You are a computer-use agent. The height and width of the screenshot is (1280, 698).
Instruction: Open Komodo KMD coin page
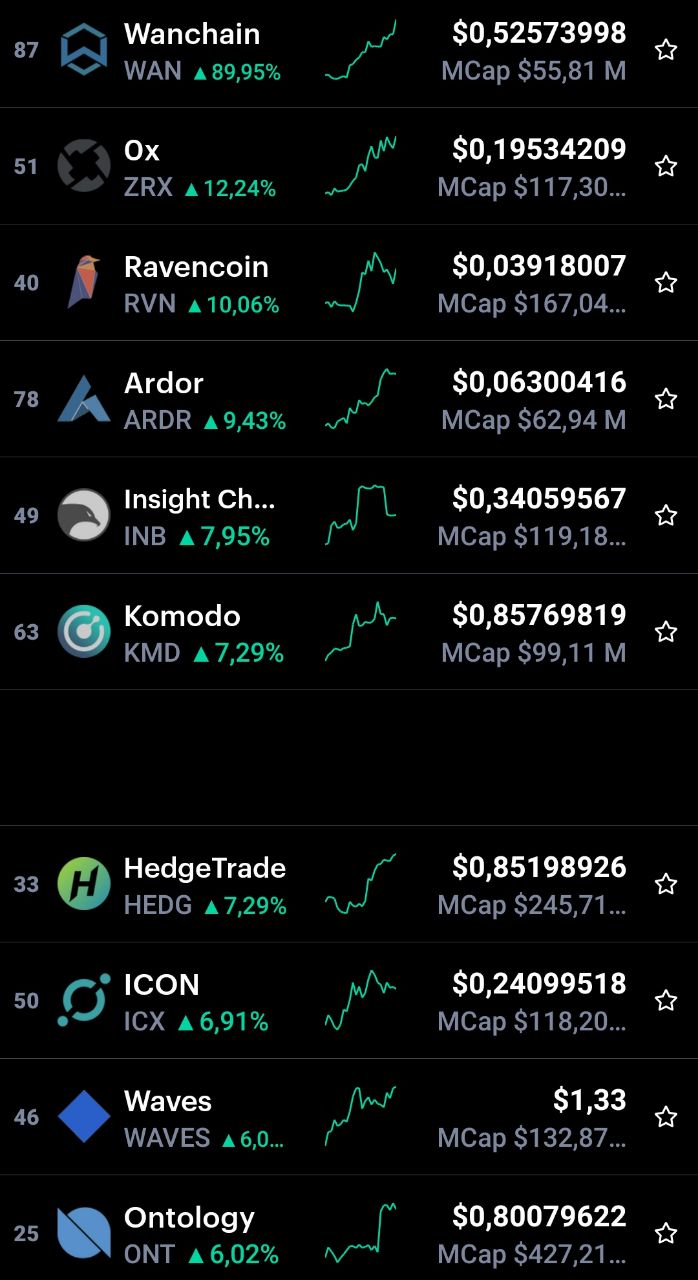[x=349, y=632]
